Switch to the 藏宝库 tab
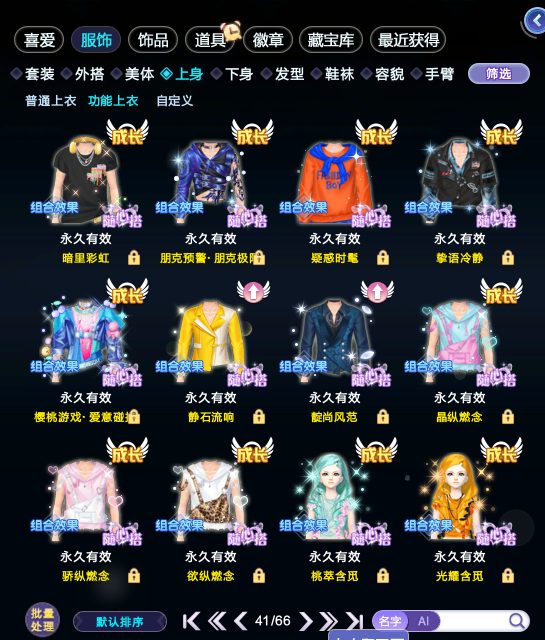The height and width of the screenshot is (640, 545). click(331, 40)
